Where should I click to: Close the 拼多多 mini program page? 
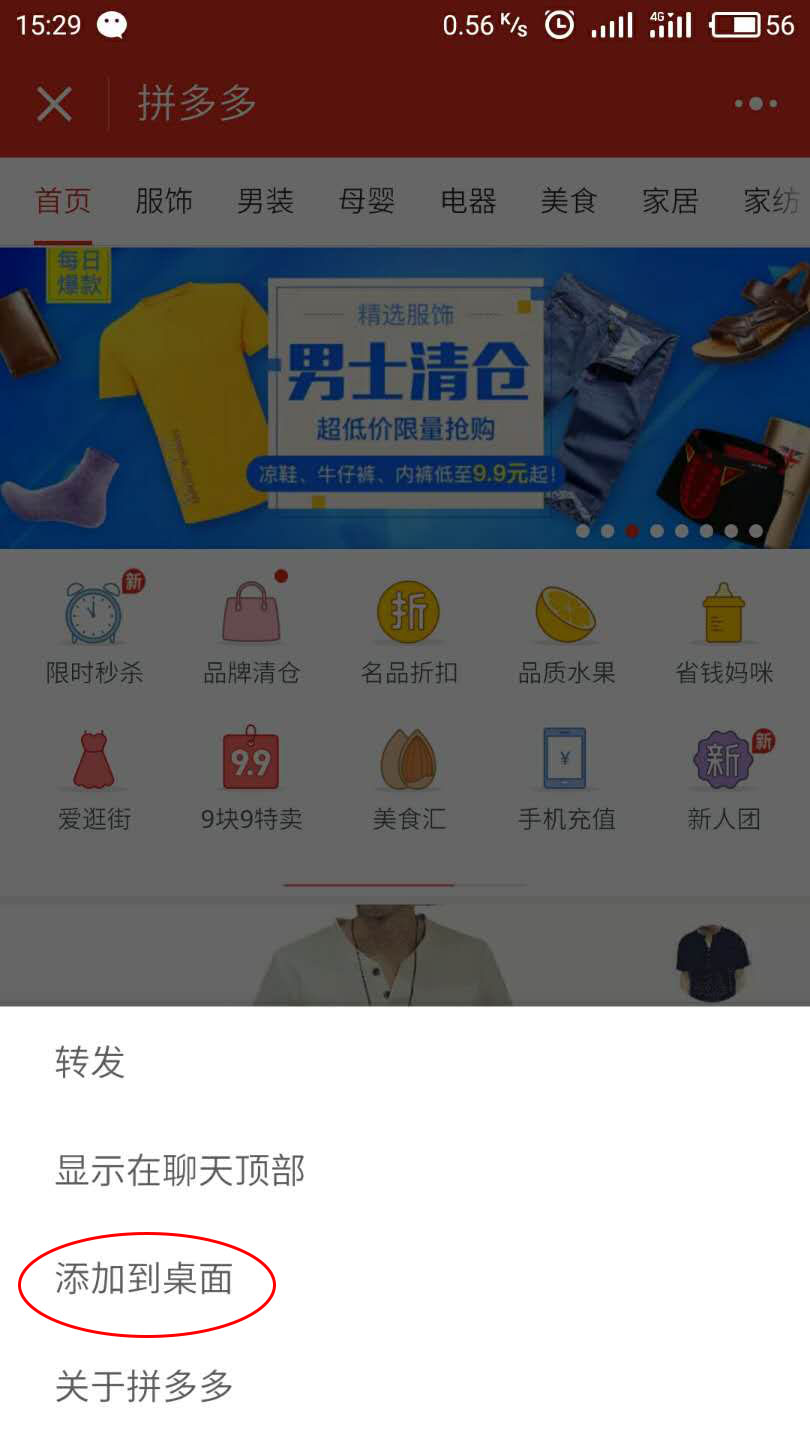point(54,104)
